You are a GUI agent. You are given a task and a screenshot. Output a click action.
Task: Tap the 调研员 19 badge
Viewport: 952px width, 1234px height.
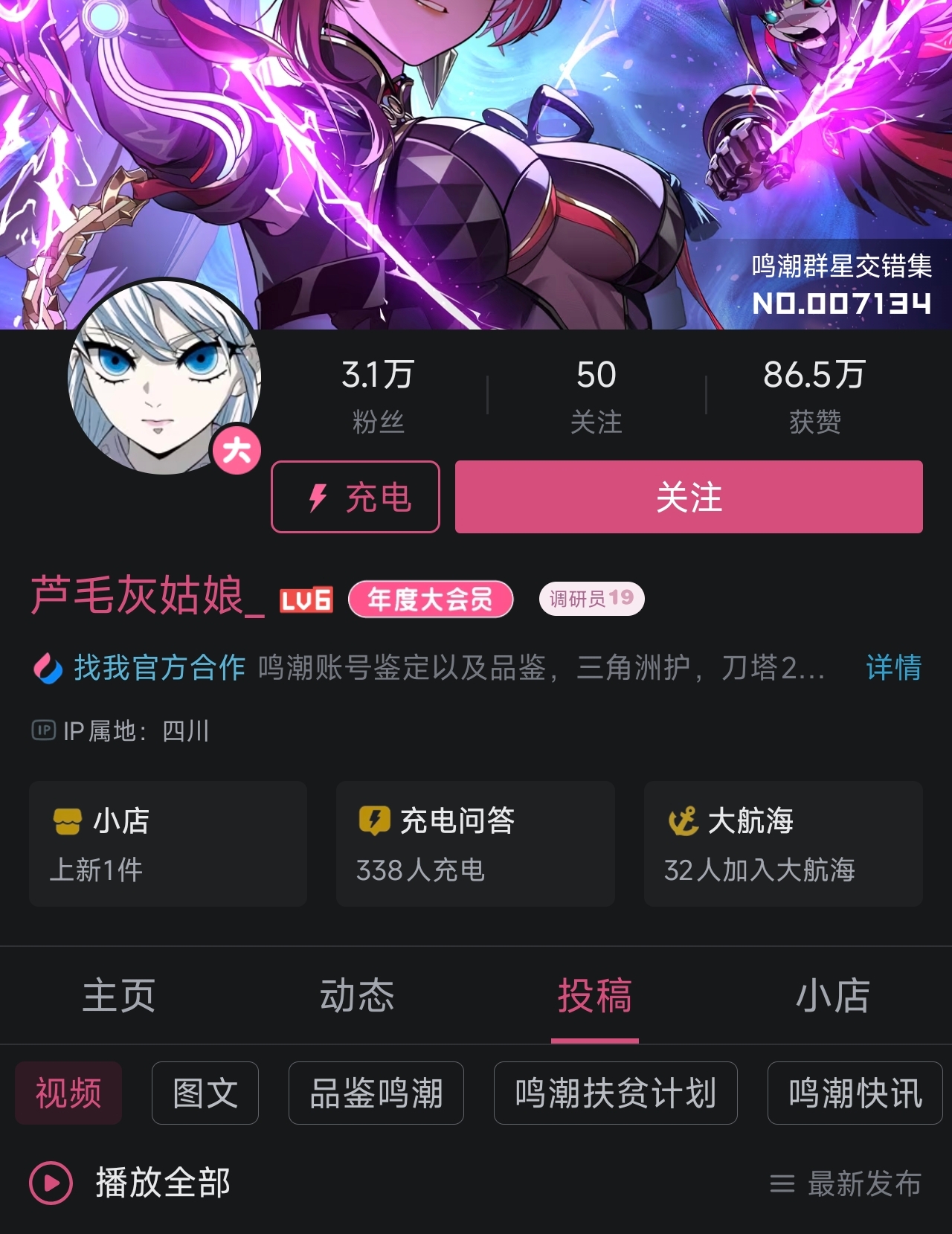(x=591, y=599)
